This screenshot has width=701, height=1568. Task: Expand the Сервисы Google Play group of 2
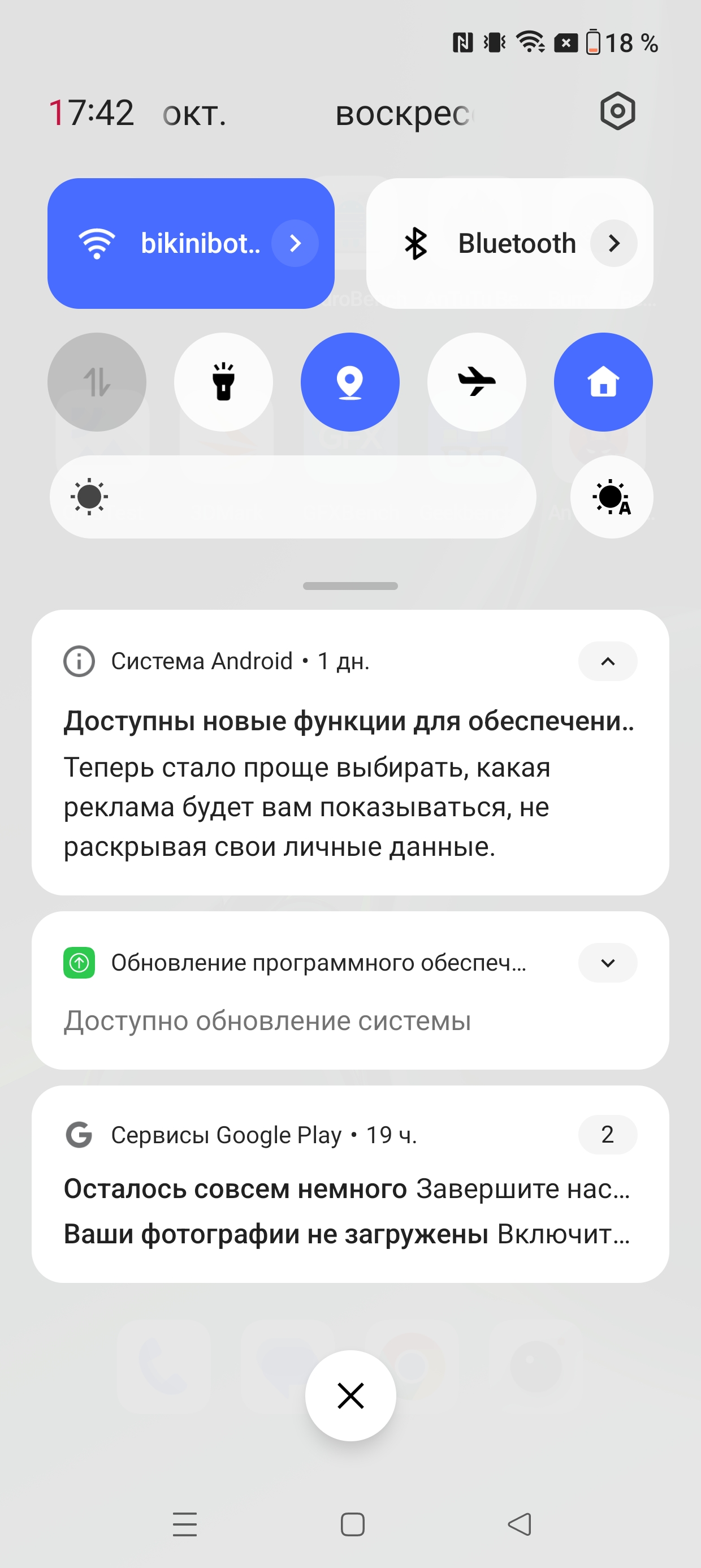tap(607, 1134)
